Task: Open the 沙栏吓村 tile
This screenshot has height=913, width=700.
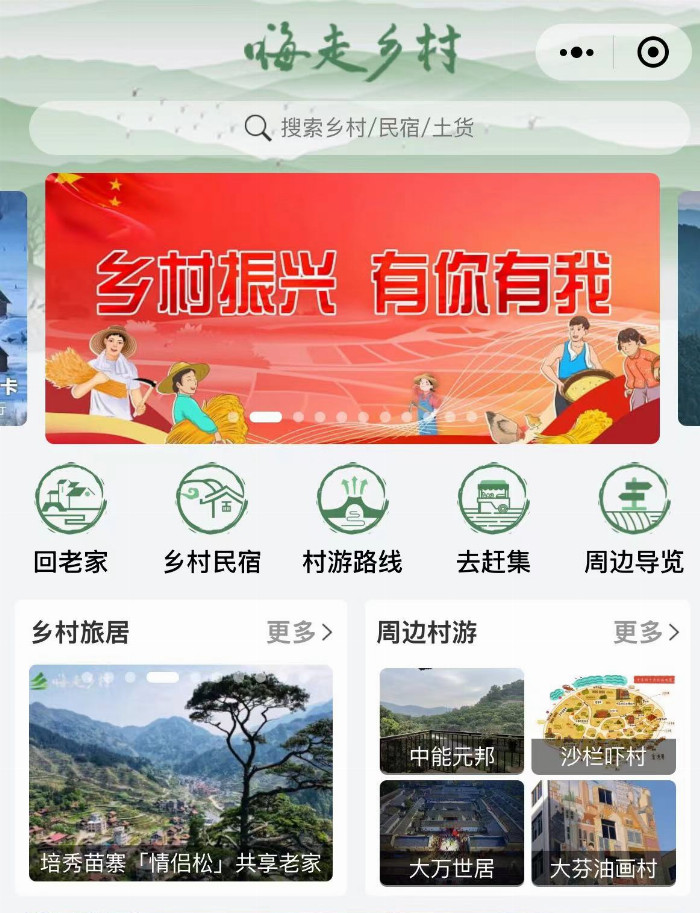Action: coord(603,721)
